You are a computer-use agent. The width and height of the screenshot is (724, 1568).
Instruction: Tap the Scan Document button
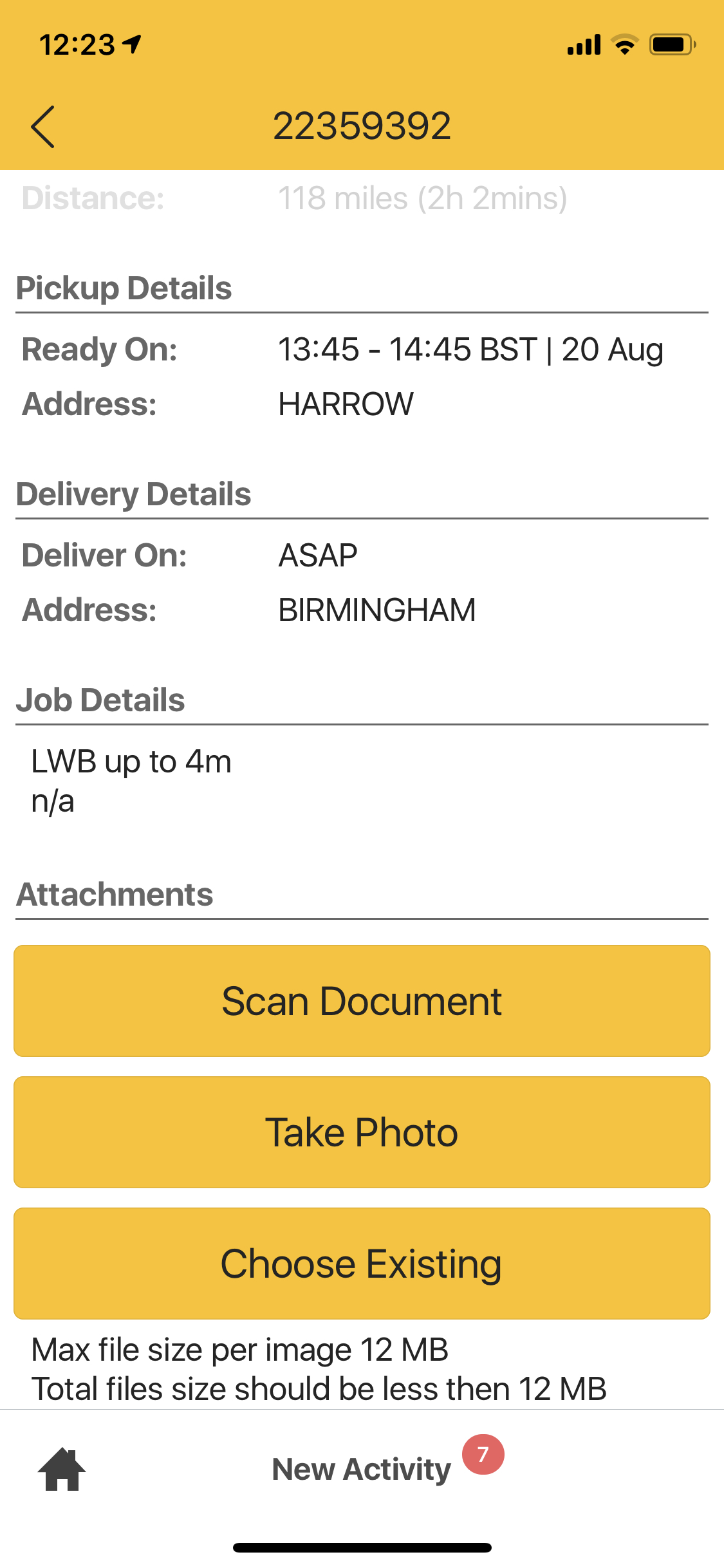click(x=362, y=1001)
